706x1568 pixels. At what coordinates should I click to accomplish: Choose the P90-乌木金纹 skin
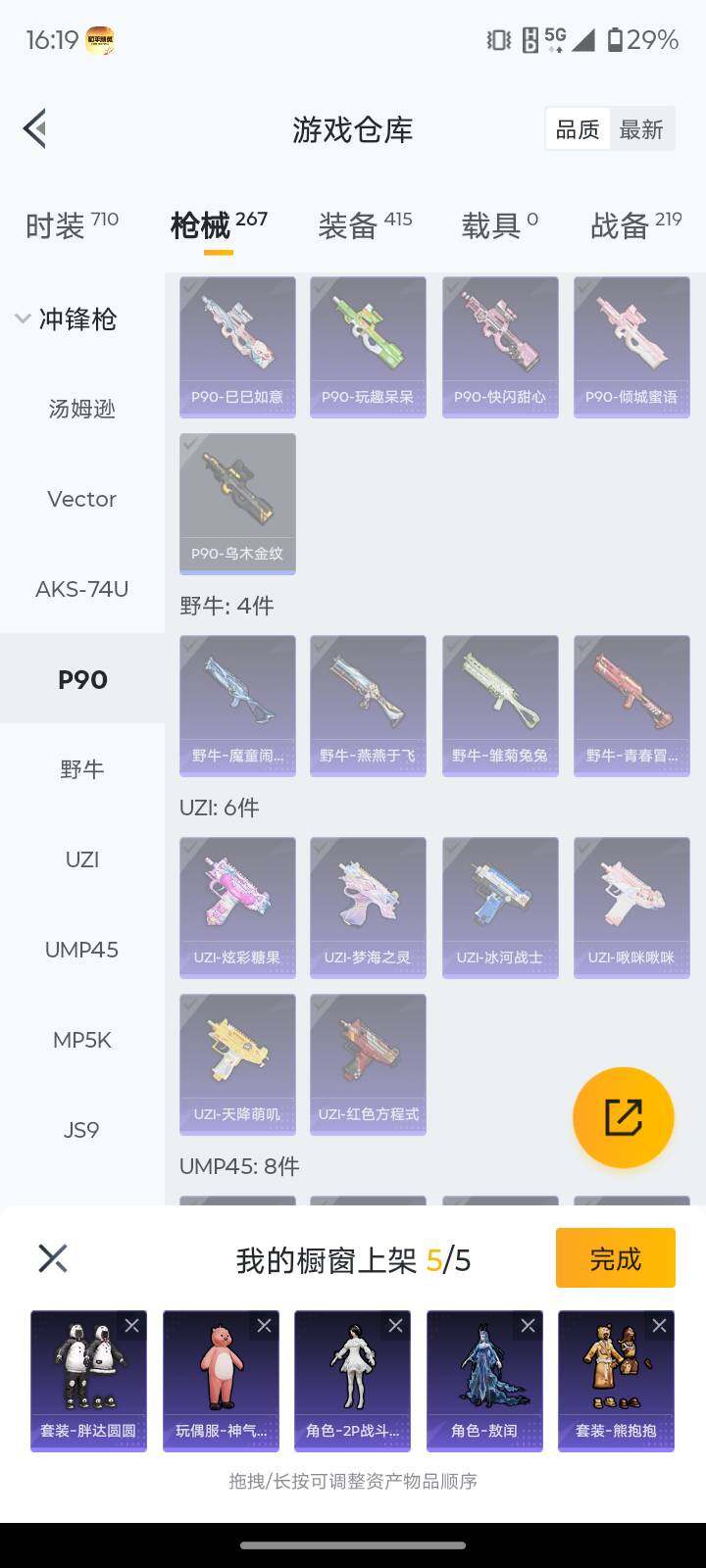(x=237, y=503)
